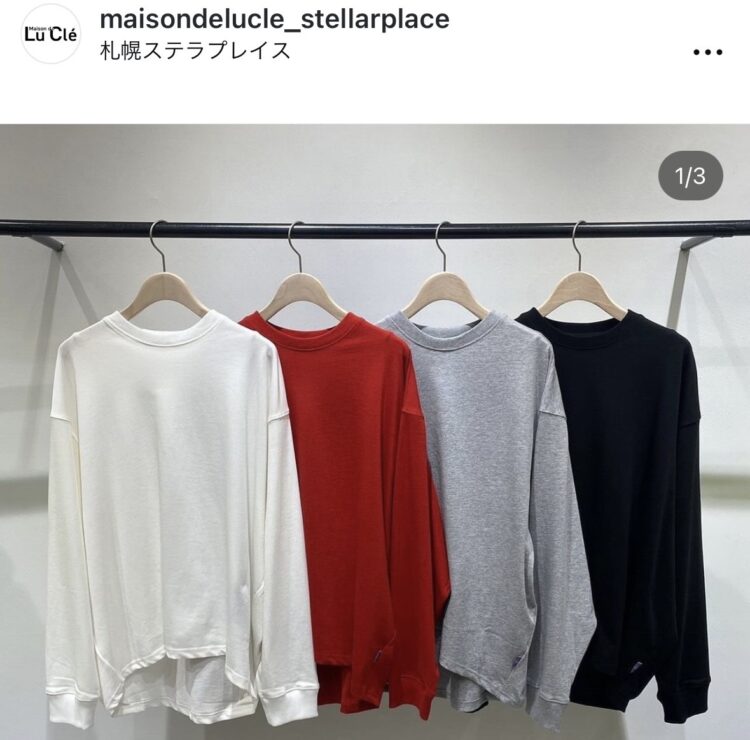Open the three-dot overflow menu
The width and height of the screenshot is (750, 740).
[707, 51]
